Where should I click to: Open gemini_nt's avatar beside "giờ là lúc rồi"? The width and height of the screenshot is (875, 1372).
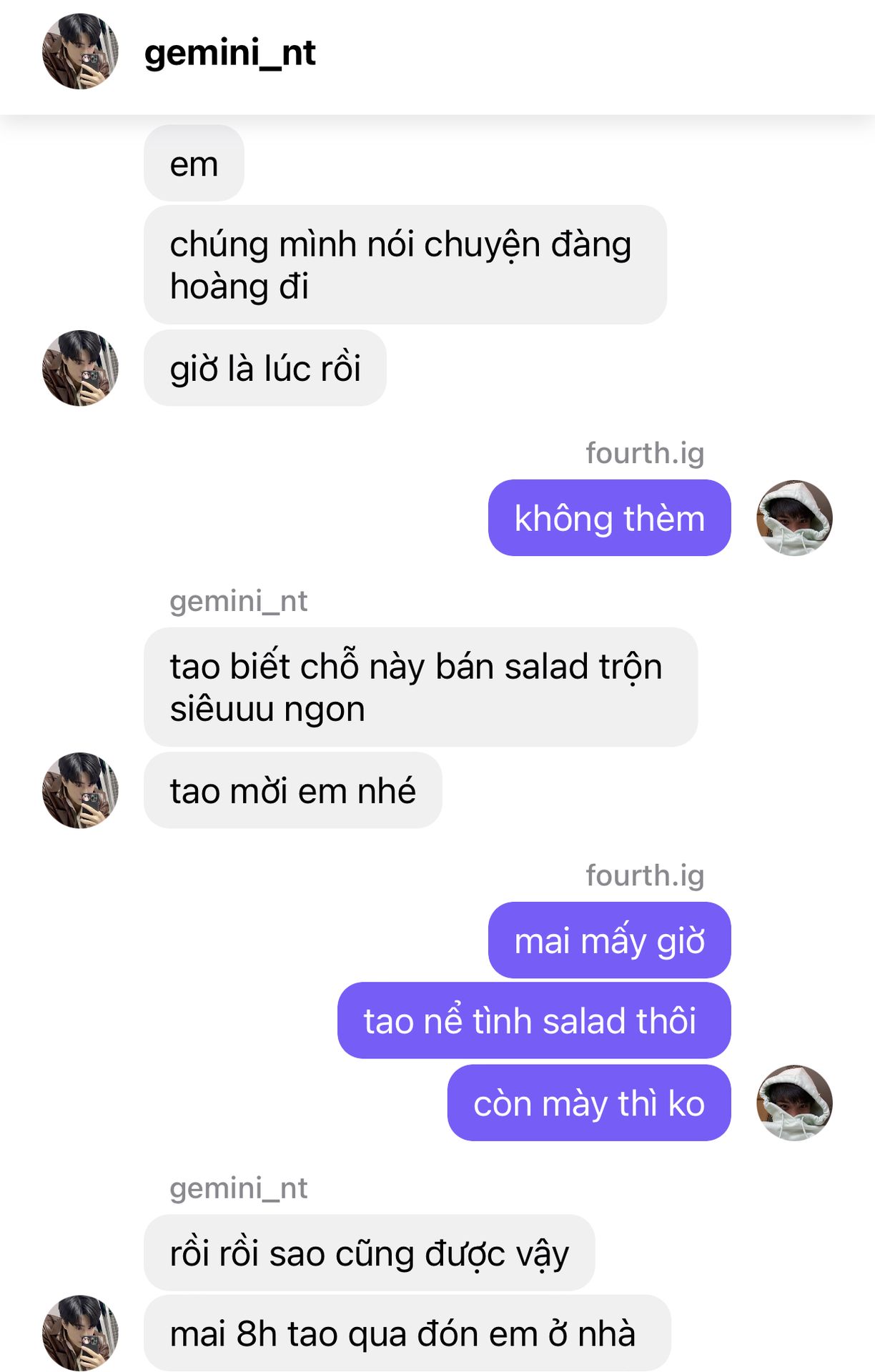pos(80,368)
